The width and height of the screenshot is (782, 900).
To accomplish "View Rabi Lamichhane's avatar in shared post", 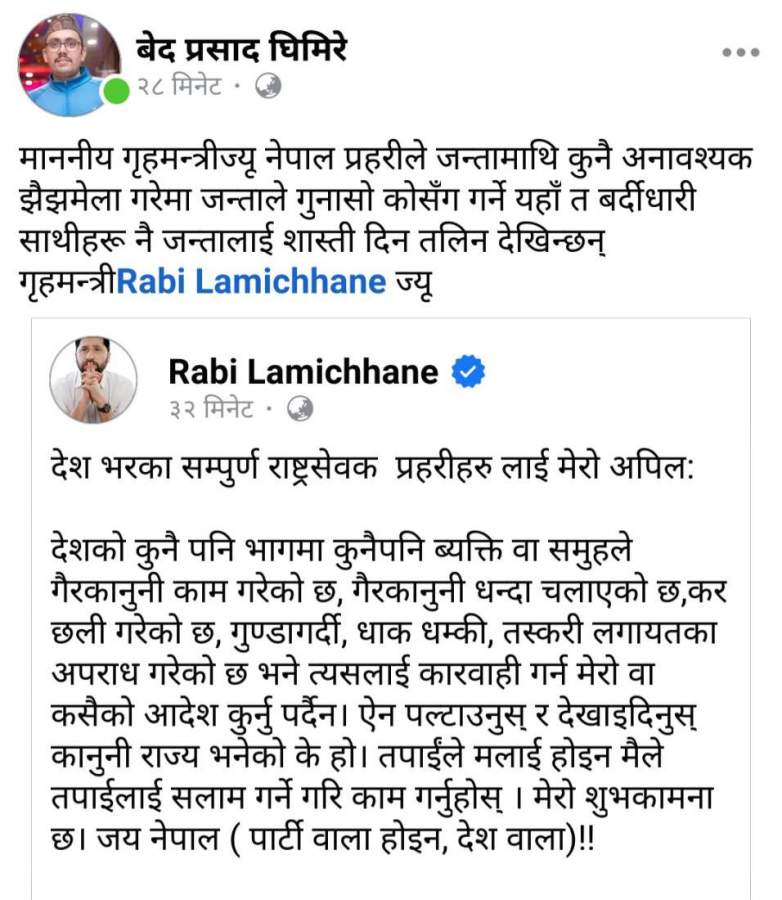I will 94,380.
